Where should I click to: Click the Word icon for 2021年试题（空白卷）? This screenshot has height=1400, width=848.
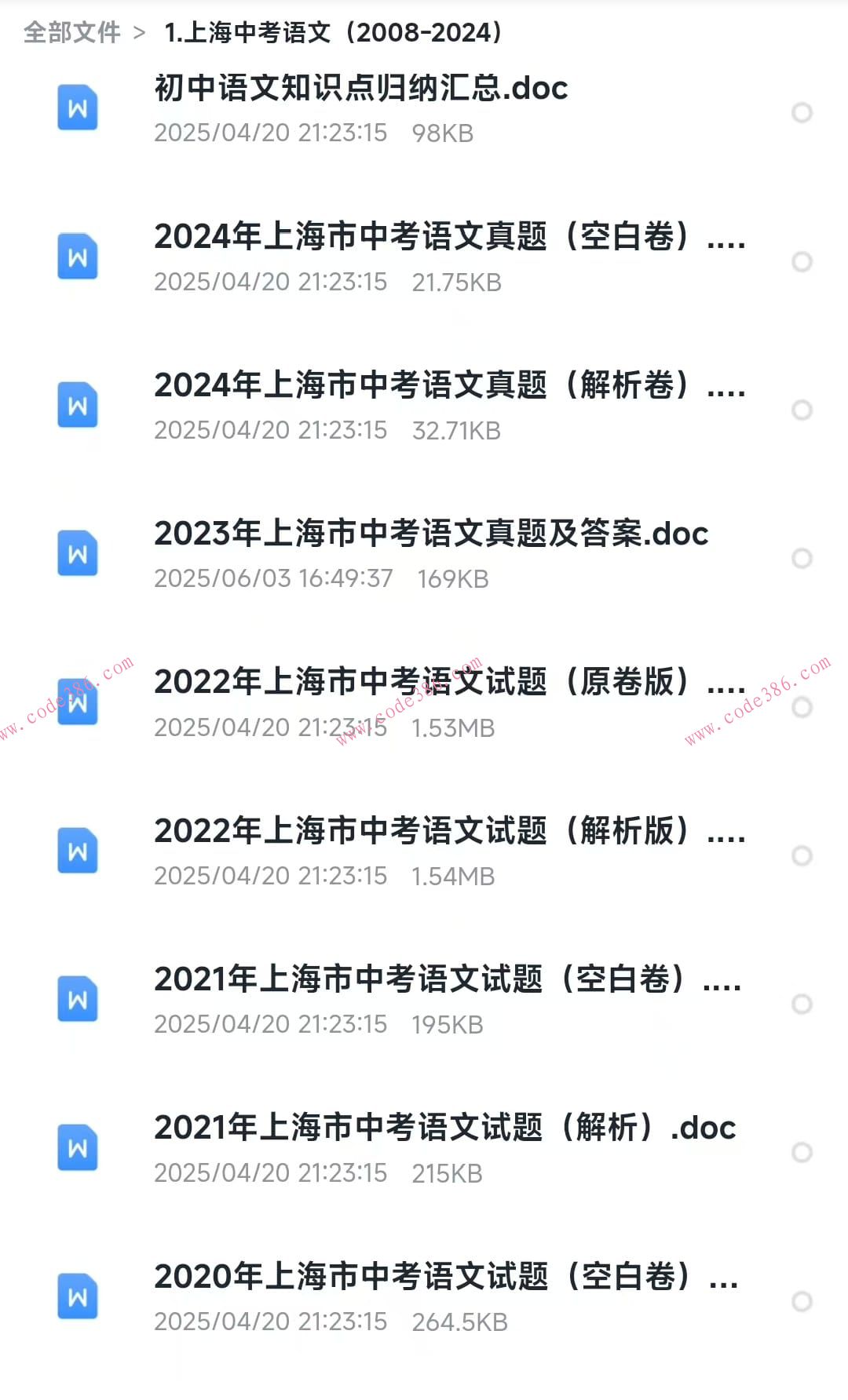pos(77,998)
